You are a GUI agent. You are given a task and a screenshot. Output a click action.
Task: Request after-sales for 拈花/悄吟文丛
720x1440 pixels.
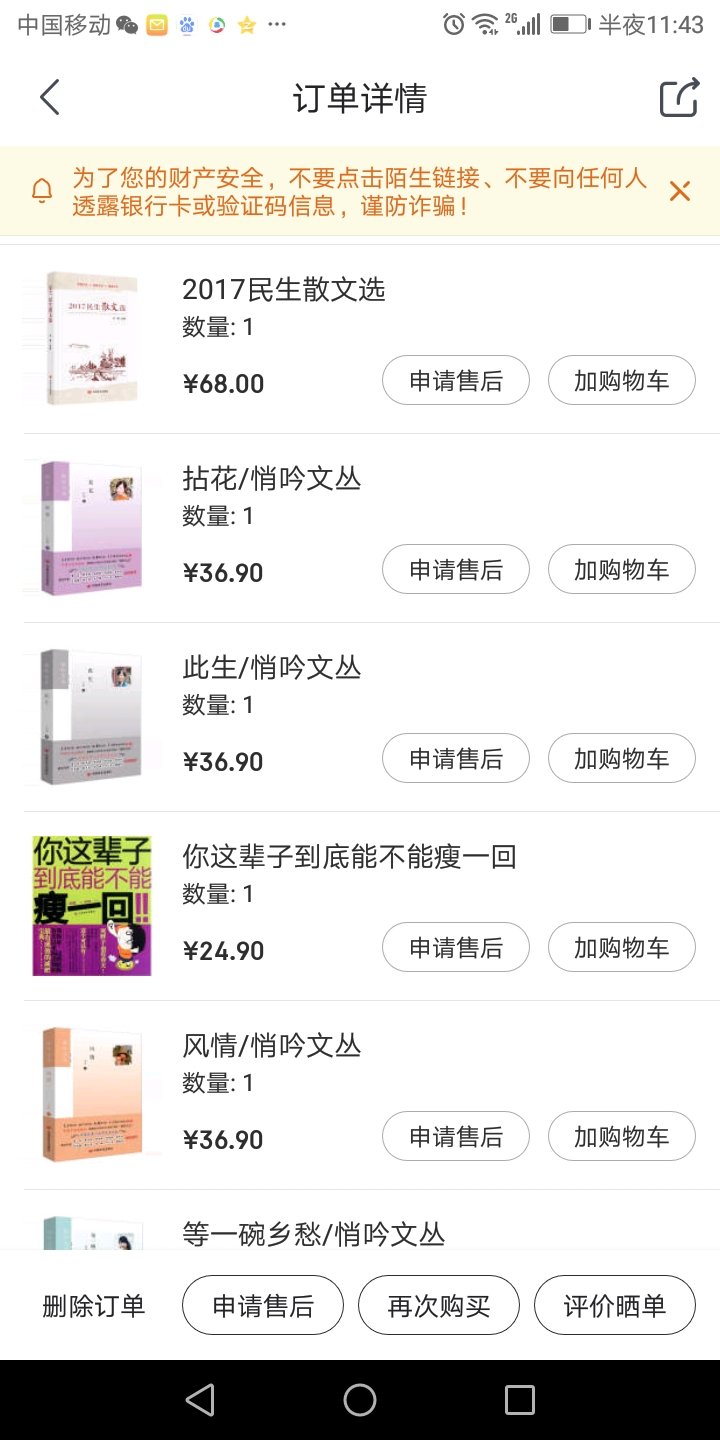pos(456,569)
